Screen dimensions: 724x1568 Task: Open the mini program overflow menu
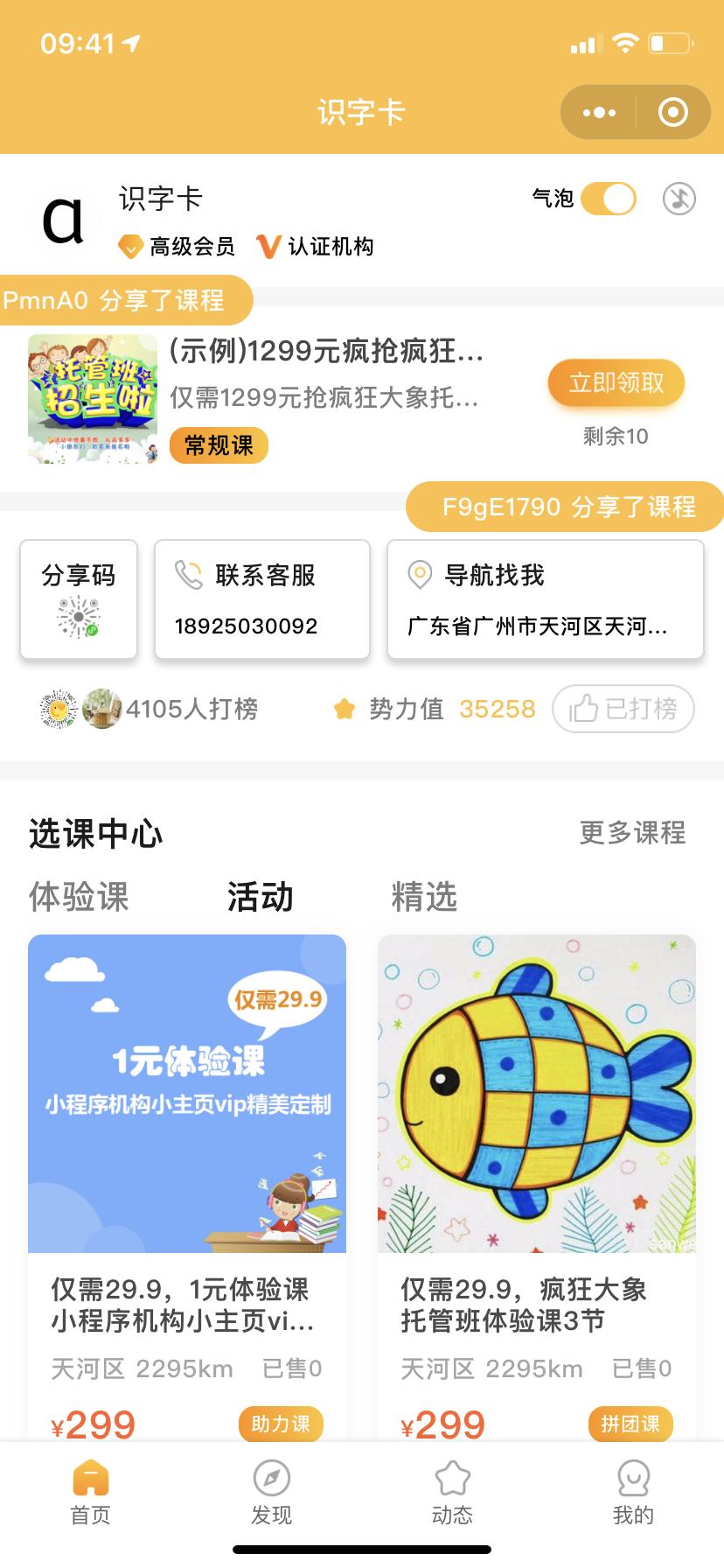[x=599, y=112]
